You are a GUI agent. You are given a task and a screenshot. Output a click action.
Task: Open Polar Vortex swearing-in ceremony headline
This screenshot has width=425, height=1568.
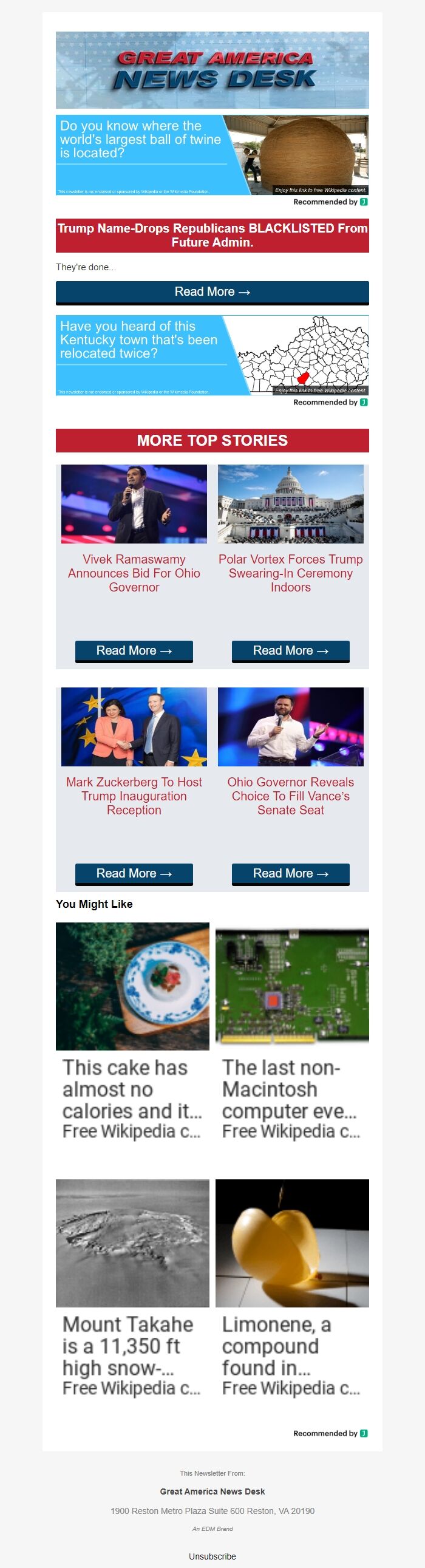(x=290, y=573)
